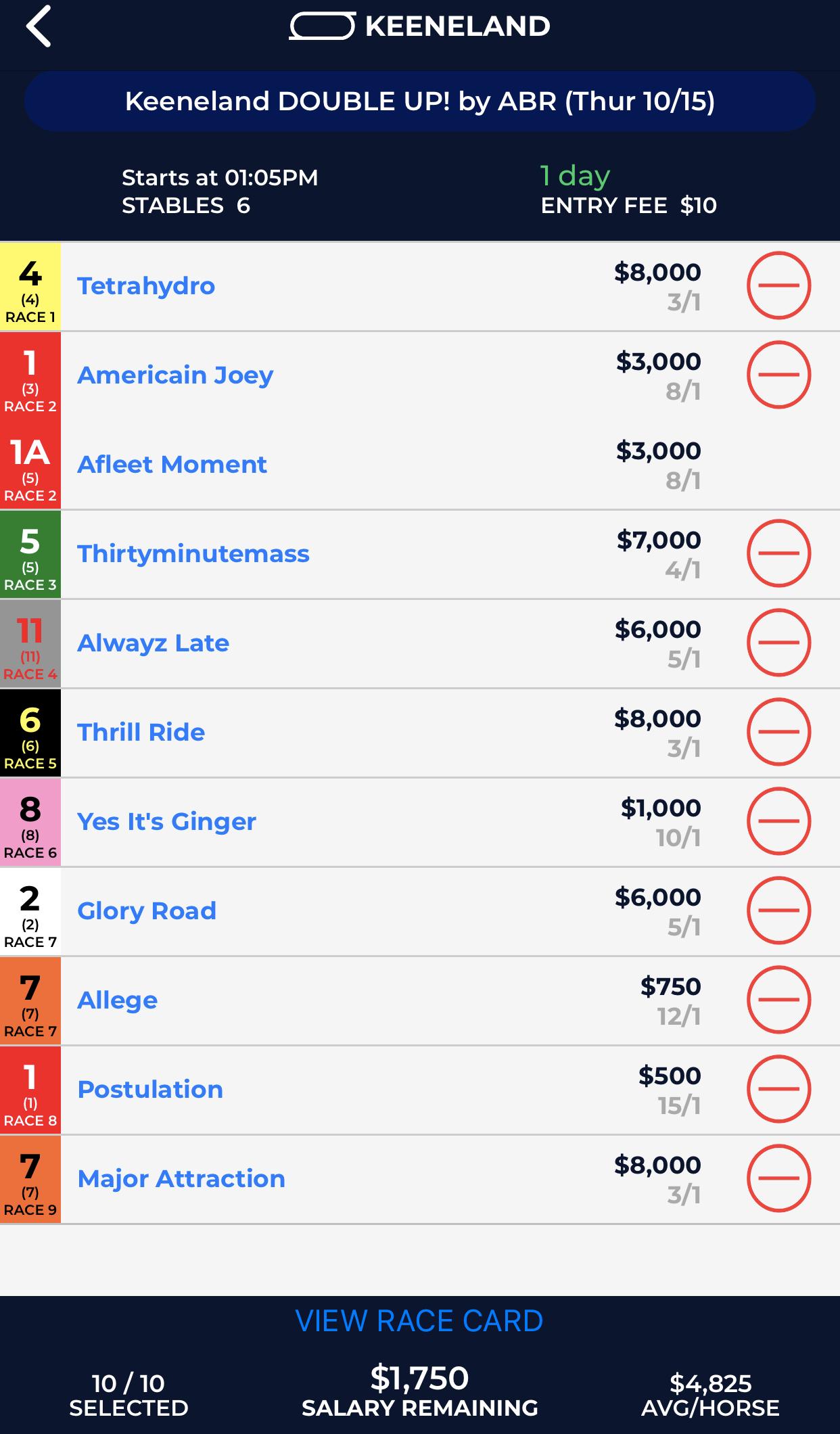
Task: Remove Tetrahydro from the stable
Action: pos(778,285)
